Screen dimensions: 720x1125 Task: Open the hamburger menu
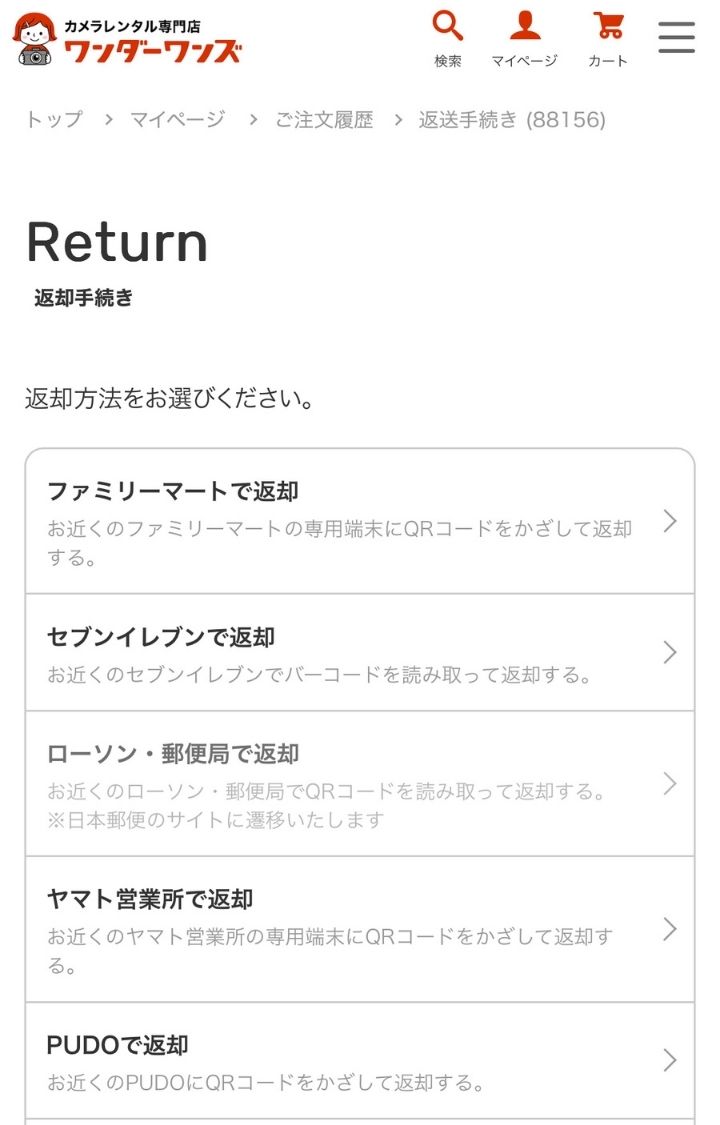[676, 38]
